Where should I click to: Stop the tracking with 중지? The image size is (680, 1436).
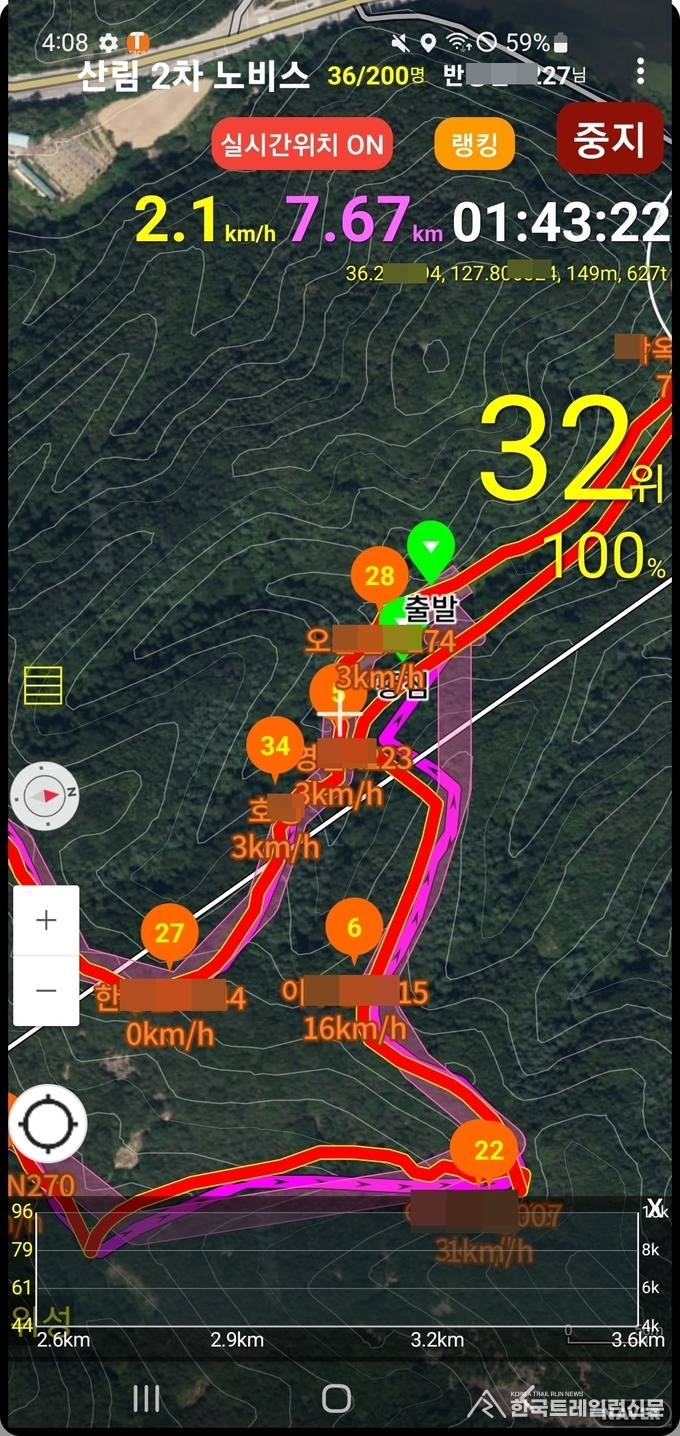[610, 139]
